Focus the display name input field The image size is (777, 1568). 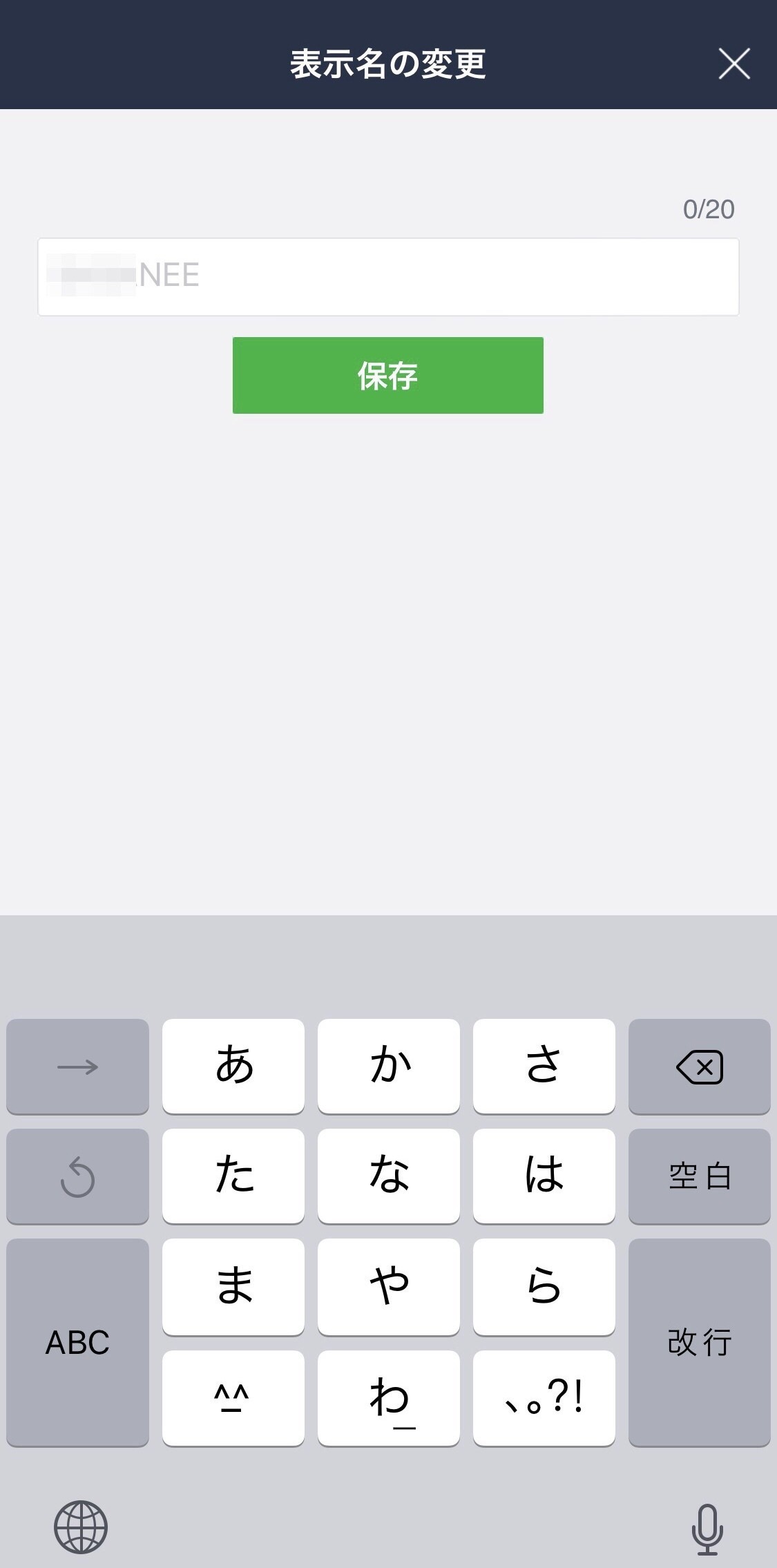(387, 275)
